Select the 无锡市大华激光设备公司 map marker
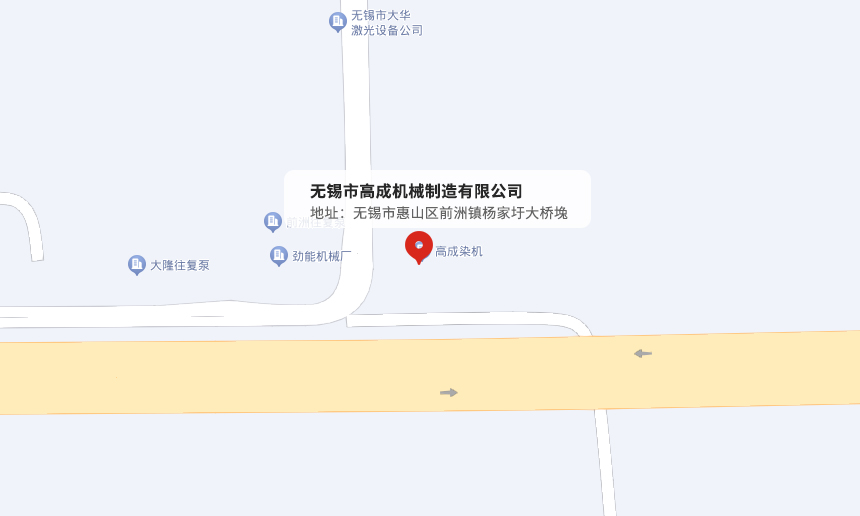 tap(338, 21)
